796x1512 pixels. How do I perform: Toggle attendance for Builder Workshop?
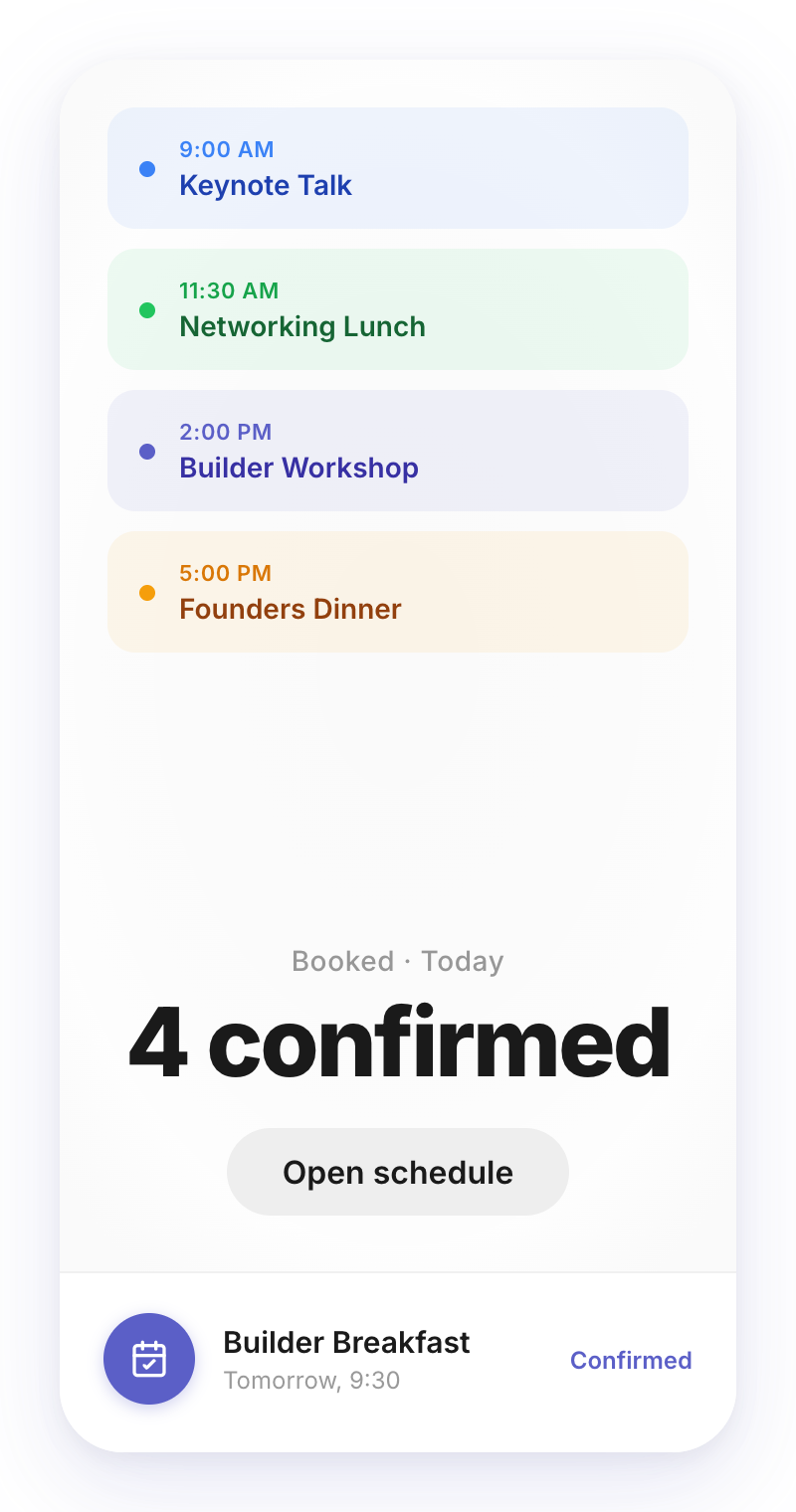point(398,451)
